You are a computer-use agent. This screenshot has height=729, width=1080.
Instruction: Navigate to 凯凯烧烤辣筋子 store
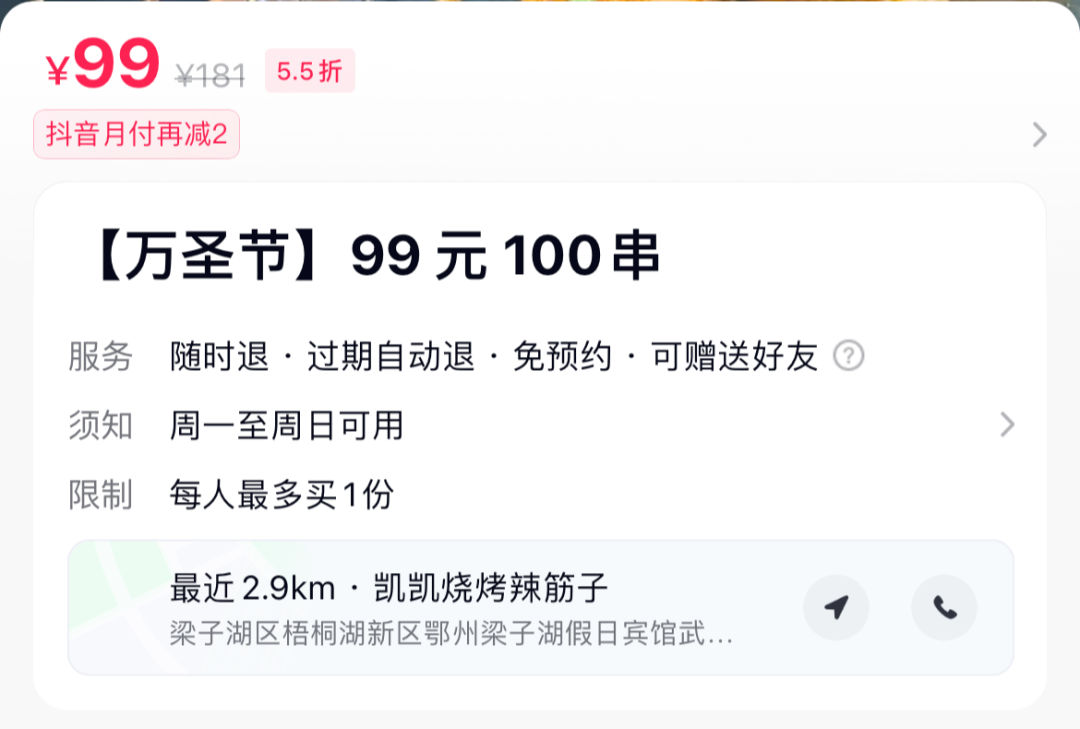[x=836, y=607]
